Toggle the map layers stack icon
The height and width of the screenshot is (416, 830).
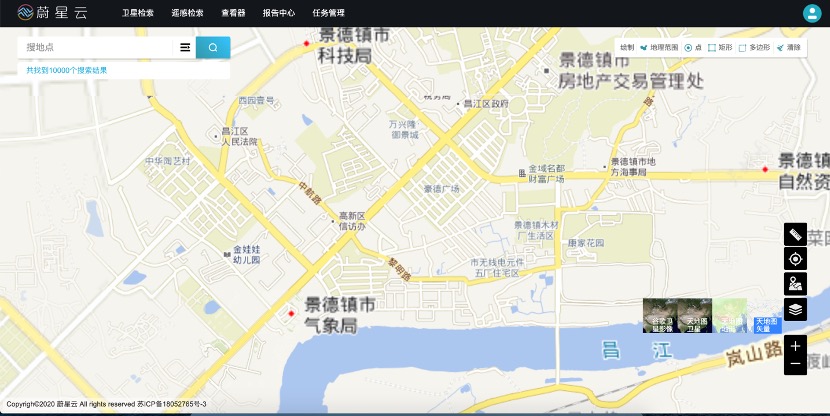coord(795,309)
